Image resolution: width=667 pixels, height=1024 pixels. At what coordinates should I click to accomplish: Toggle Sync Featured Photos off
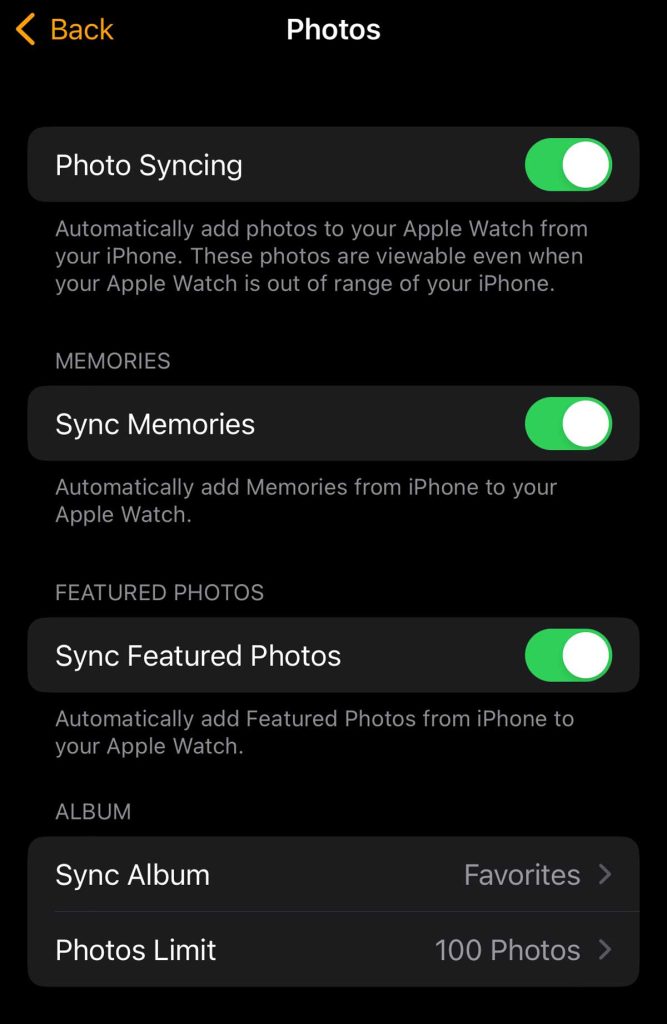pyautogui.click(x=567, y=656)
